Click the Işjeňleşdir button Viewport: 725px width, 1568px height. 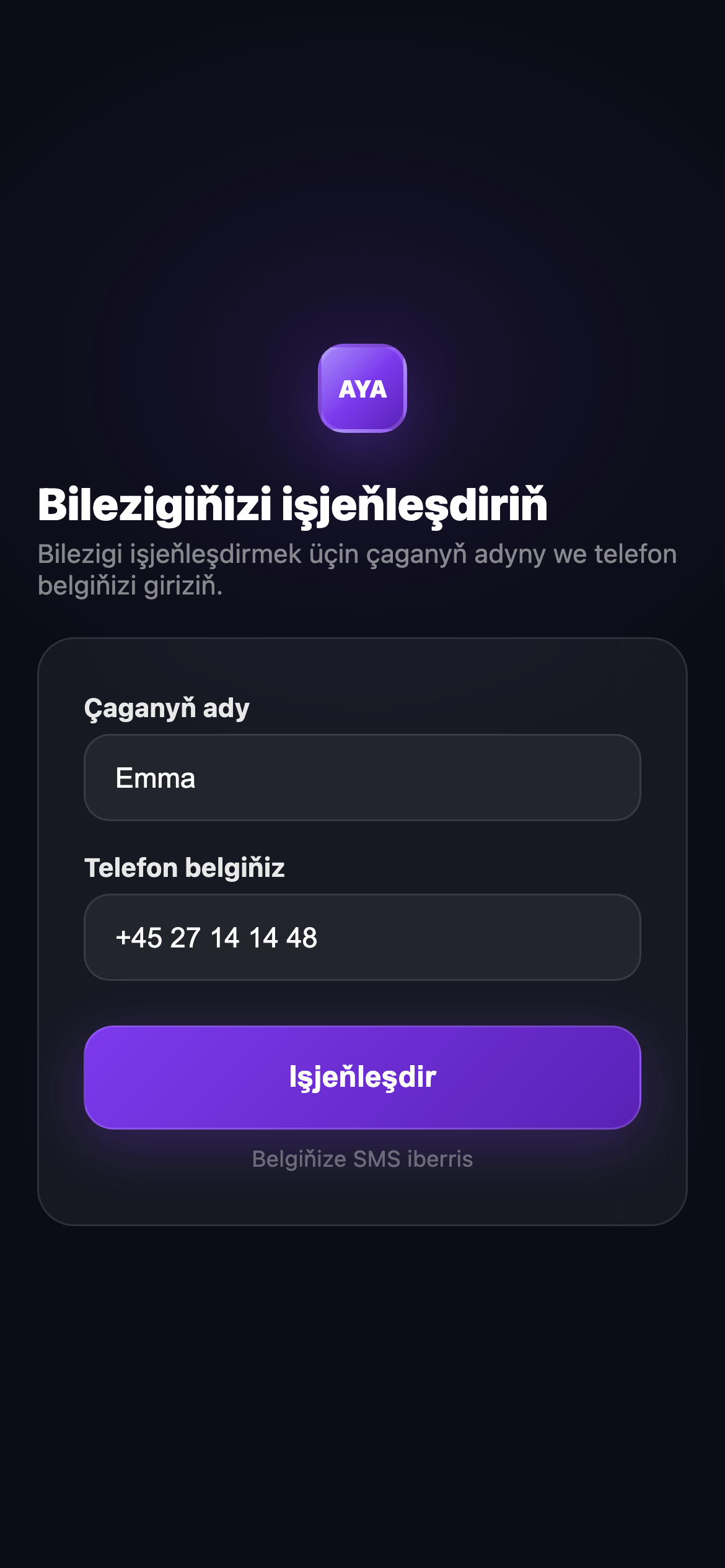(362, 1078)
